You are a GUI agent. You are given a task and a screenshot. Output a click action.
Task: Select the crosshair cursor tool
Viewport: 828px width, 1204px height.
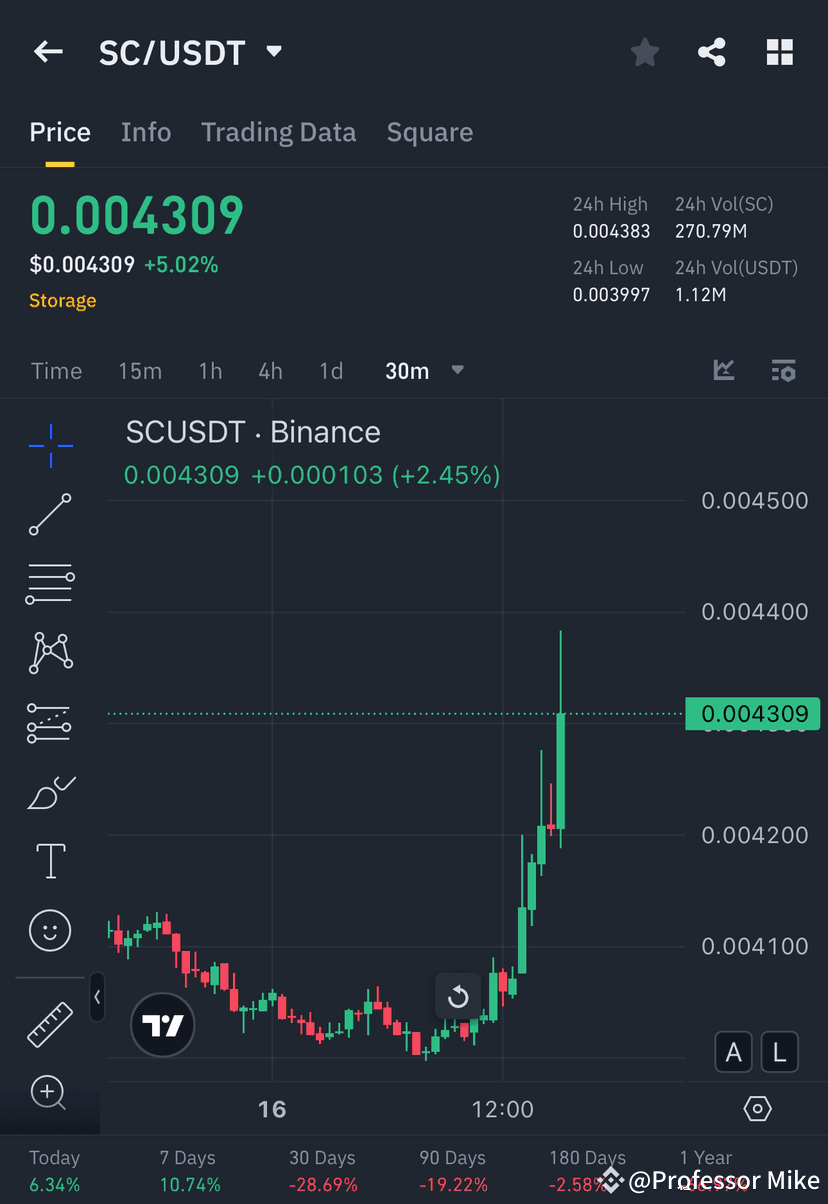[49, 447]
